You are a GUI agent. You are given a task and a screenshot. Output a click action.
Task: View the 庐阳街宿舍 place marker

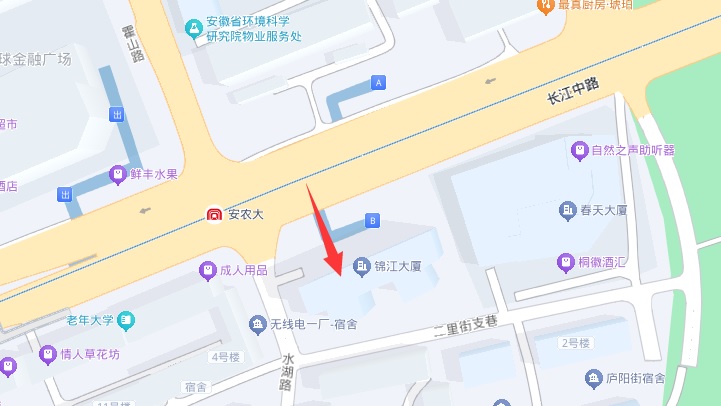pos(593,378)
